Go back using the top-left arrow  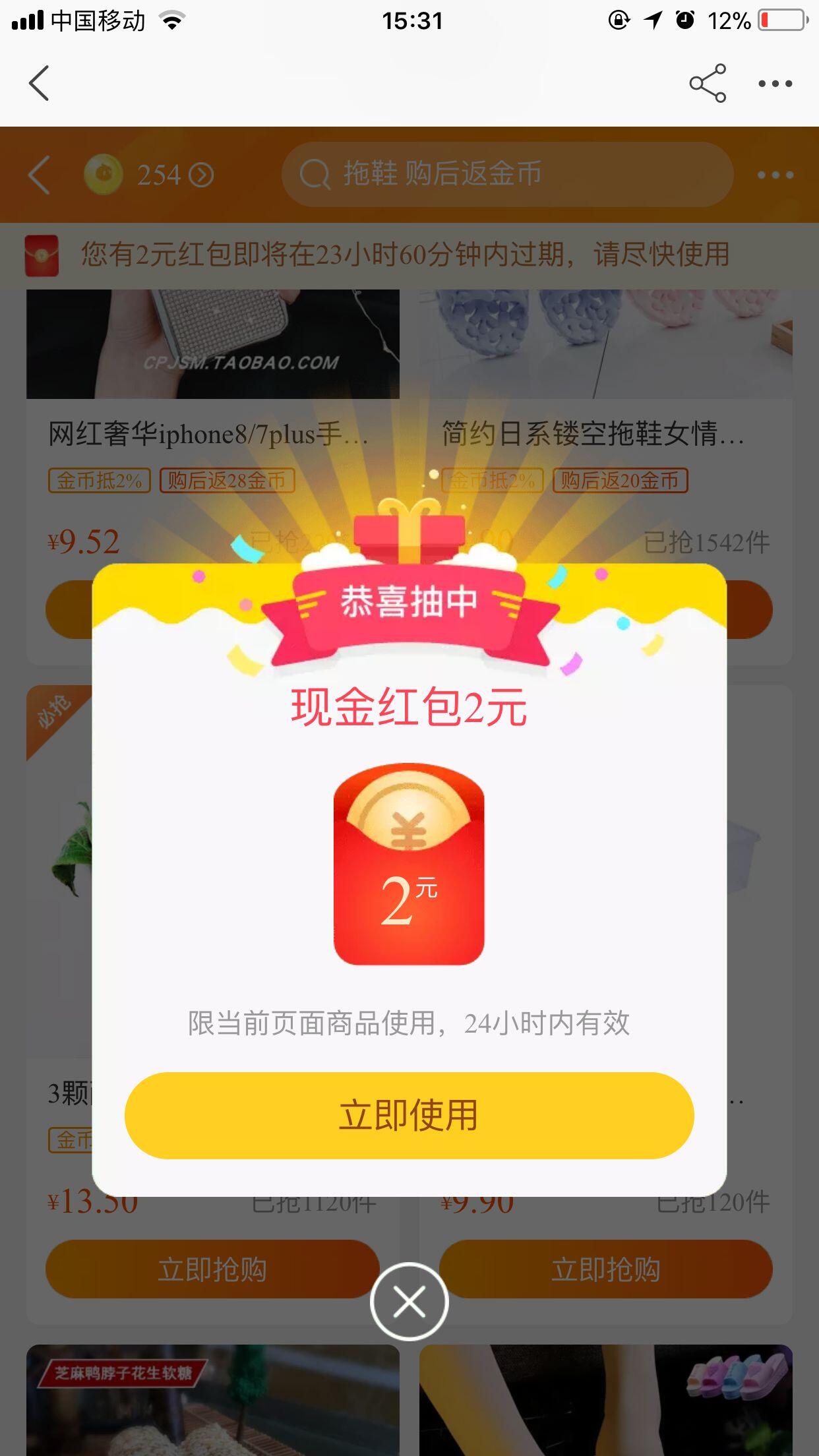coord(39,83)
